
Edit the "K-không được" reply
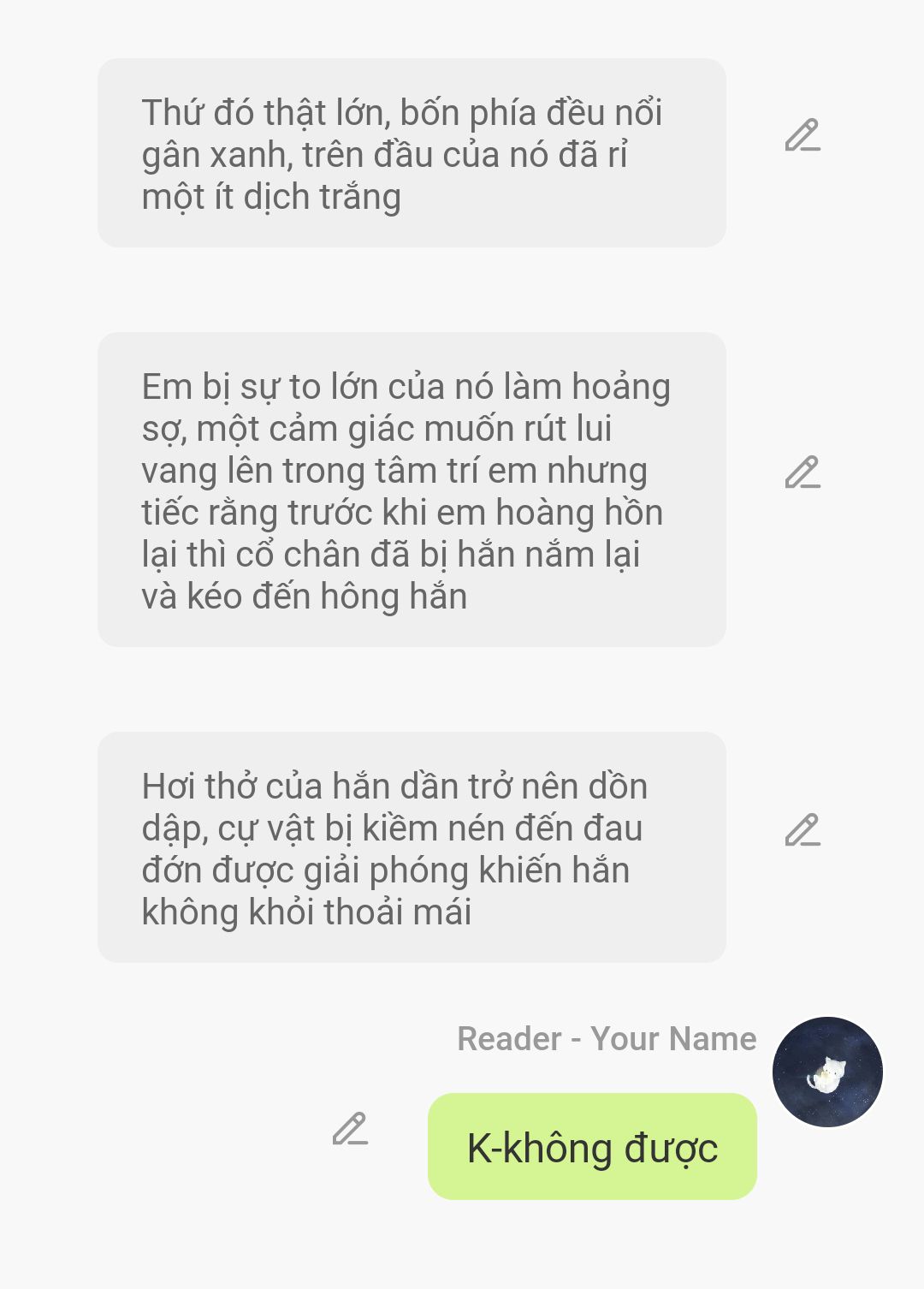pos(350,1130)
